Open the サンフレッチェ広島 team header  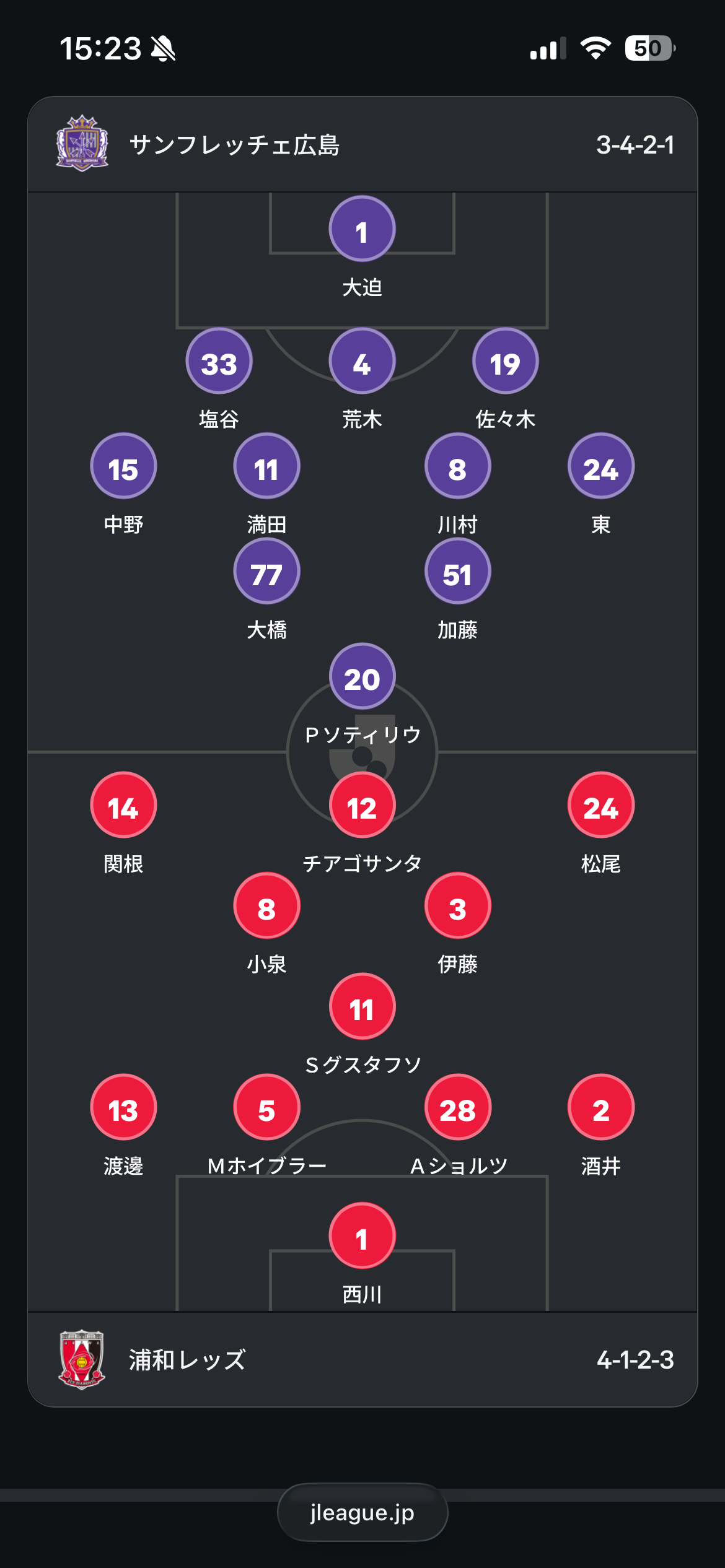pyautogui.click(x=362, y=145)
